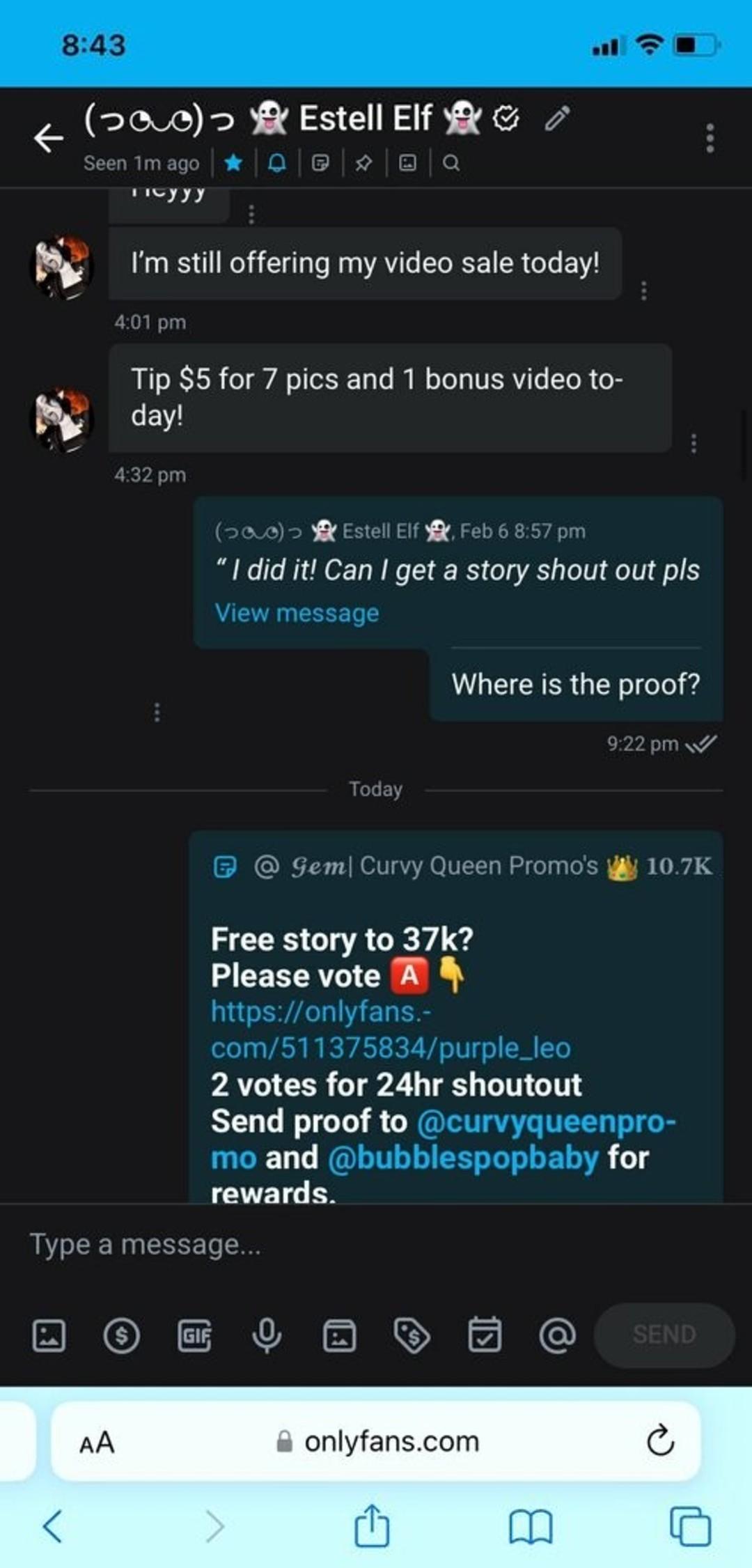Go back from the Estell Elf chat
Screen dimensions: 752x1568
coord(49,137)
